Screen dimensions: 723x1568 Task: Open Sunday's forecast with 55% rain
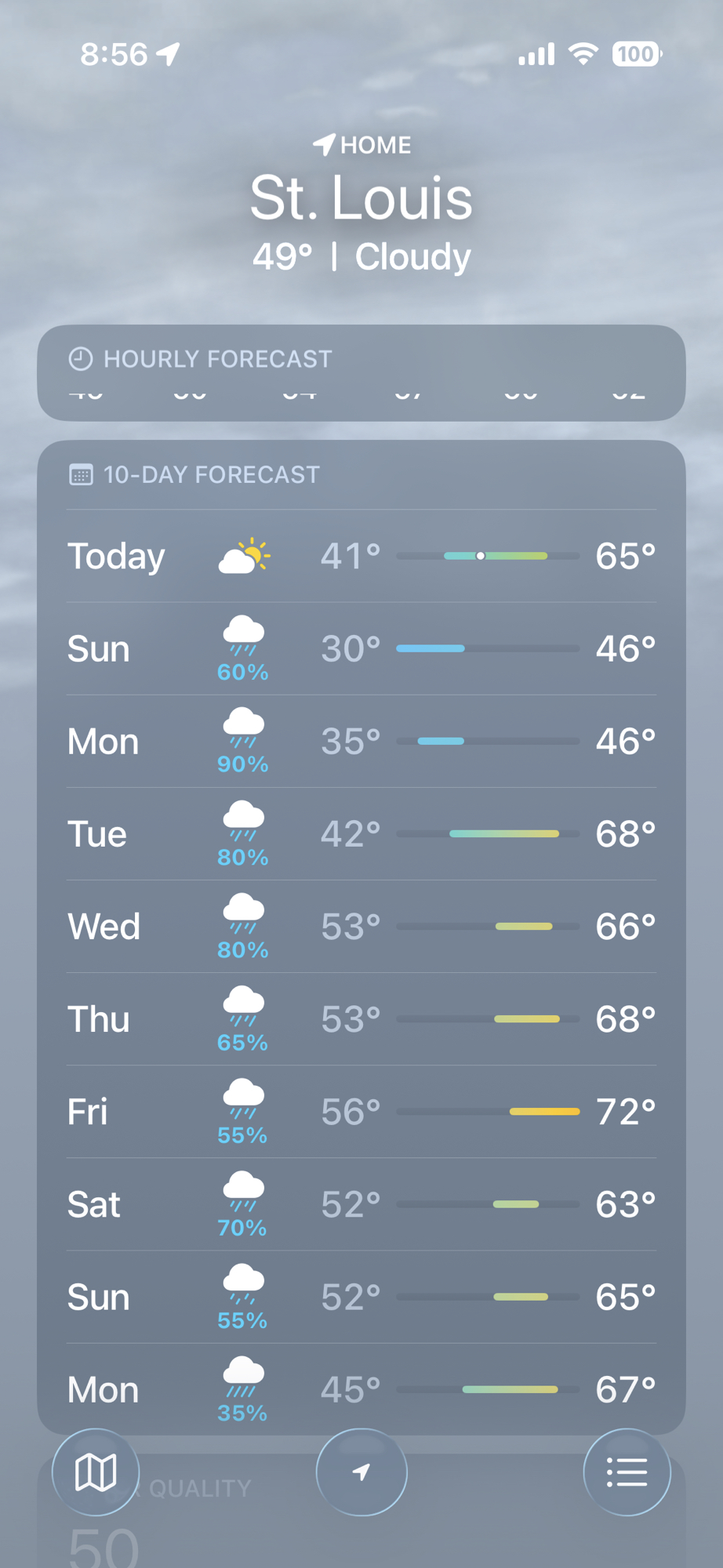point(361,1297)
